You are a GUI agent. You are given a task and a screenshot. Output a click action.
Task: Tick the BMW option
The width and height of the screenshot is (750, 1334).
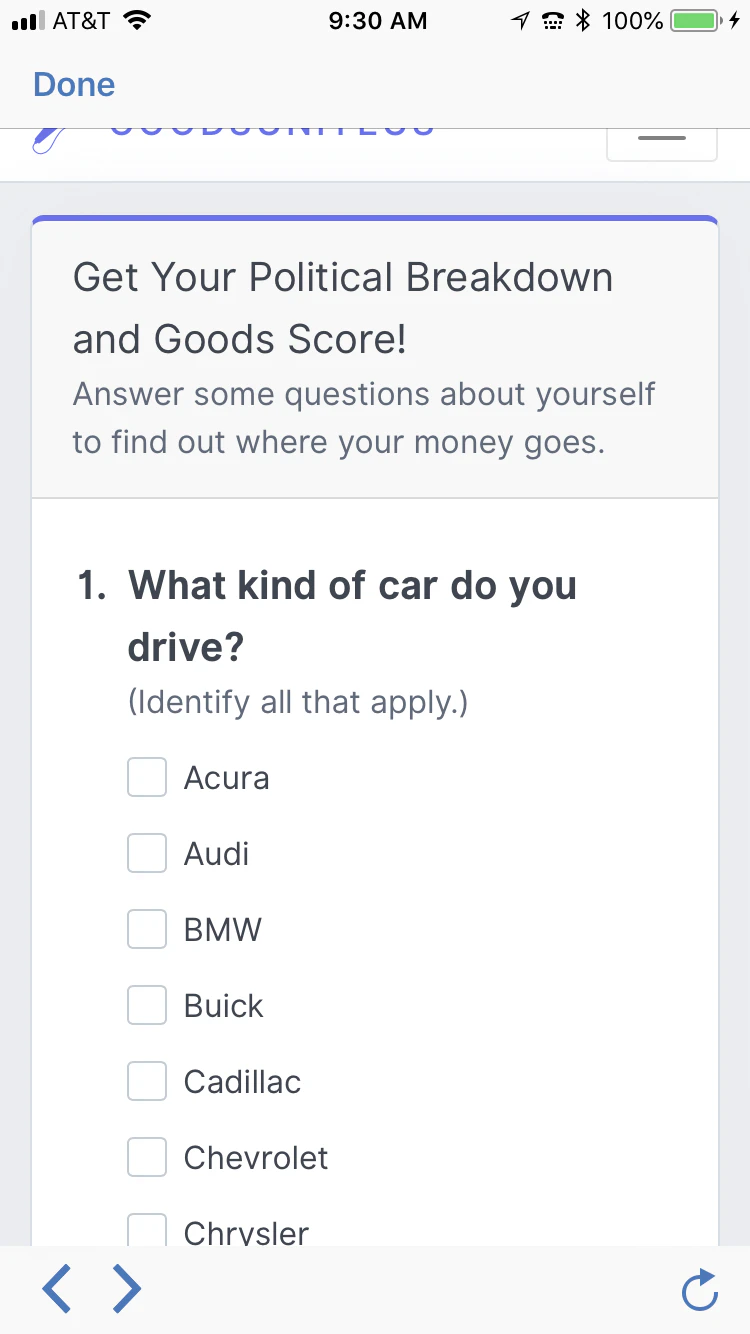(x=147, y=929)
